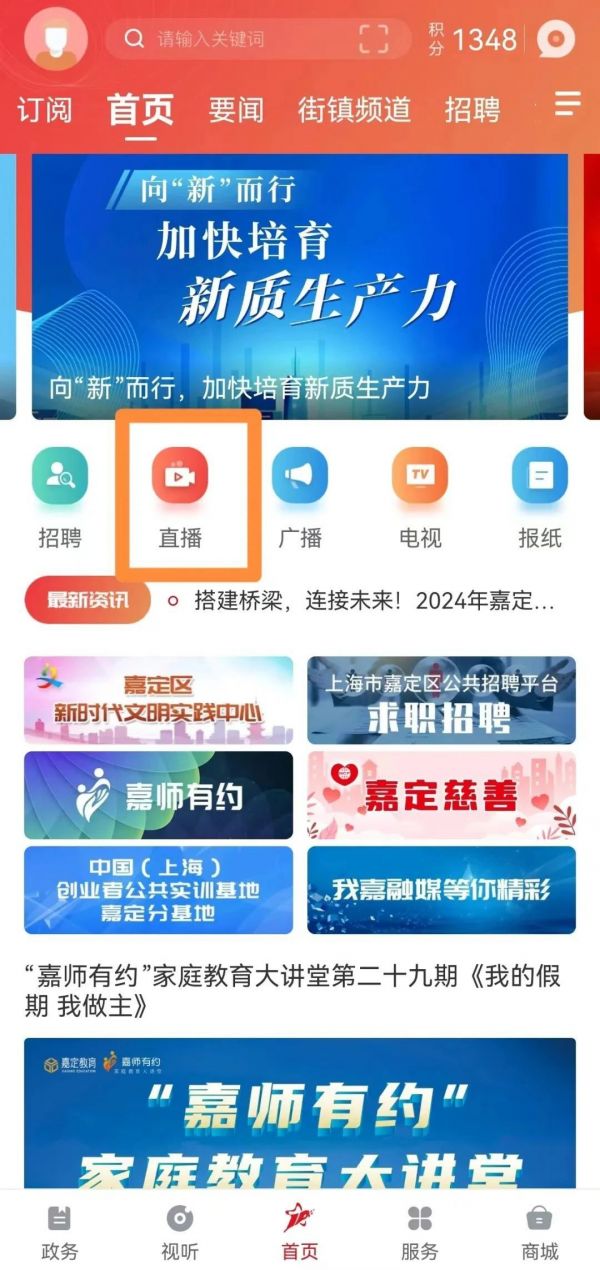Open the messages icon next to points
Screen dimensions: 600x1270
pyautogui.click(x=555, y=40)
